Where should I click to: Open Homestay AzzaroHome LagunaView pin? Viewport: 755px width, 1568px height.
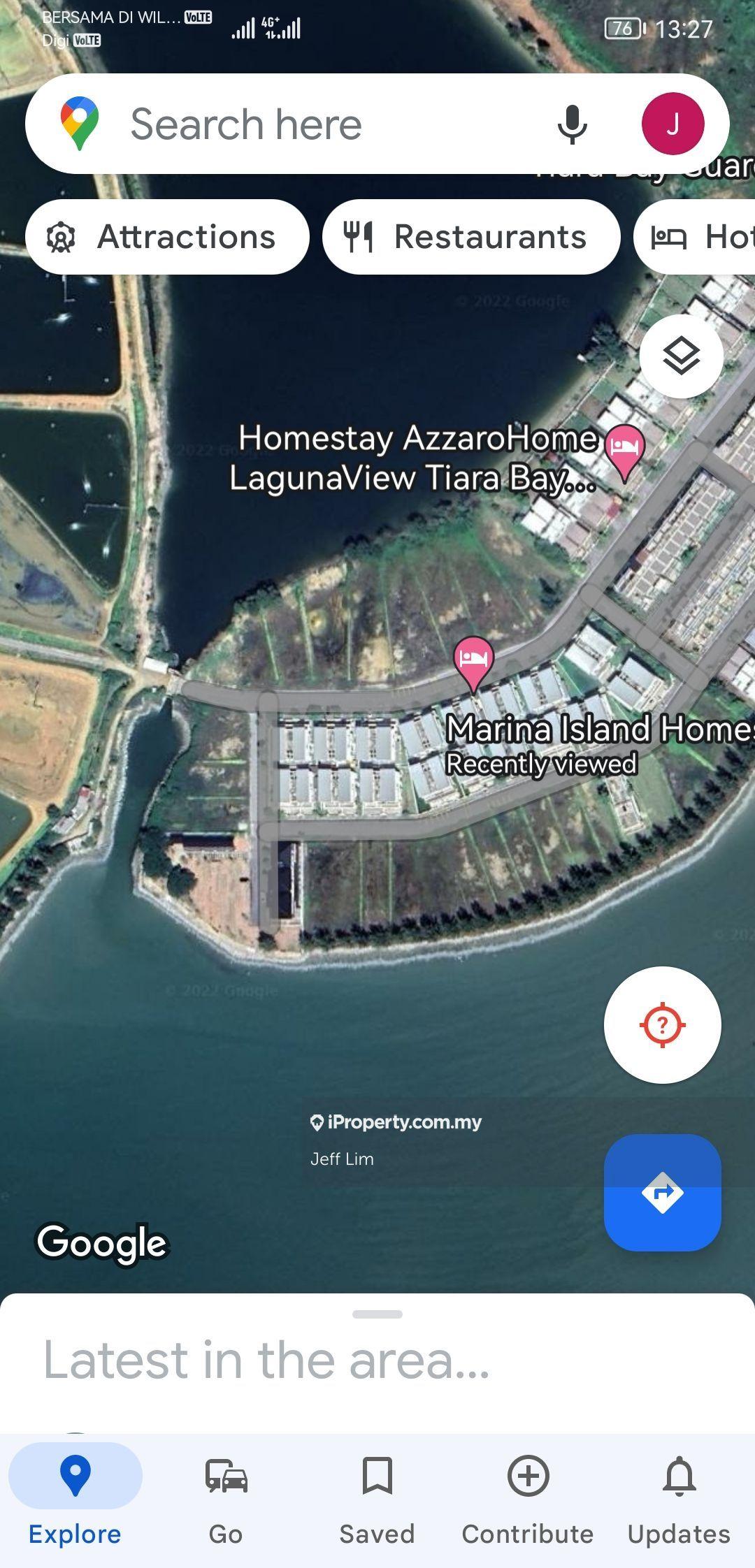click(624, 449)
